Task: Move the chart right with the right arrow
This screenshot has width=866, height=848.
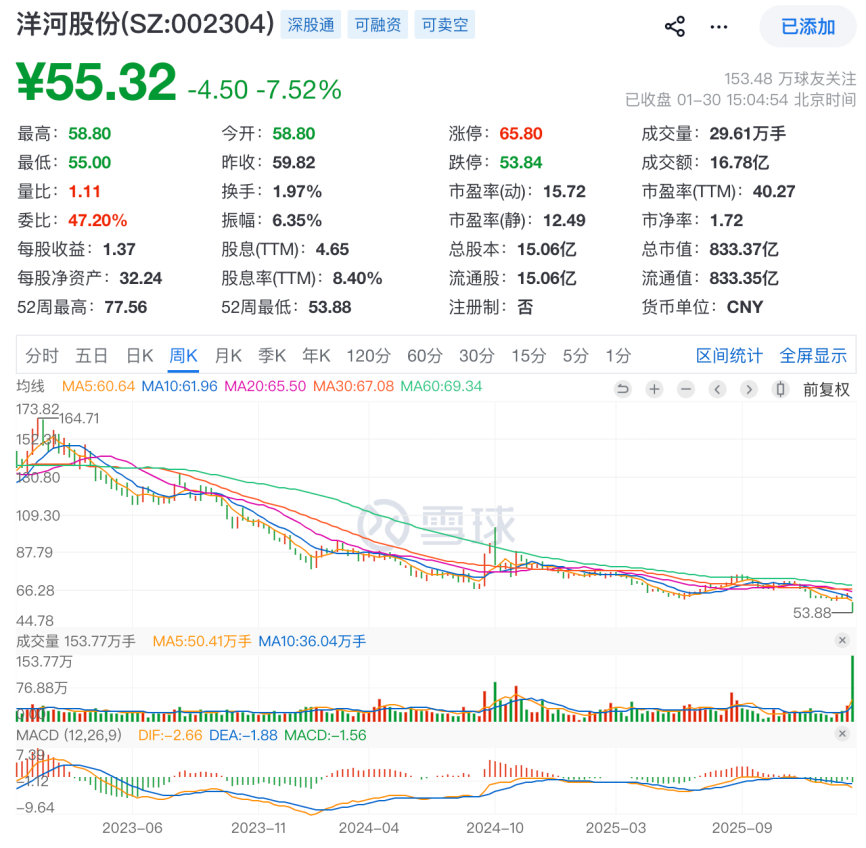Action: pyautogui.click(x=748, y=389)
